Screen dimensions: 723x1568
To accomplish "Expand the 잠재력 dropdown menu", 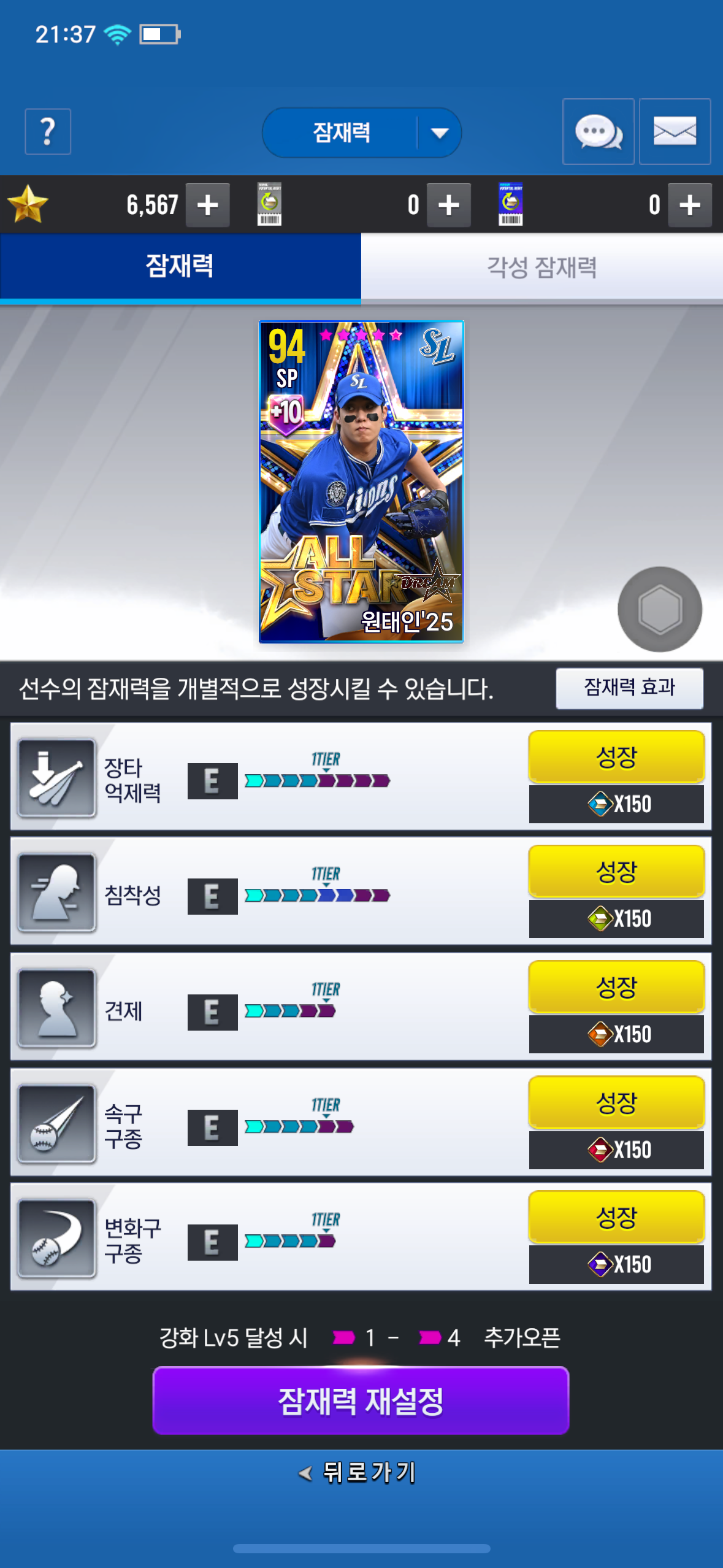I will 362,133.
